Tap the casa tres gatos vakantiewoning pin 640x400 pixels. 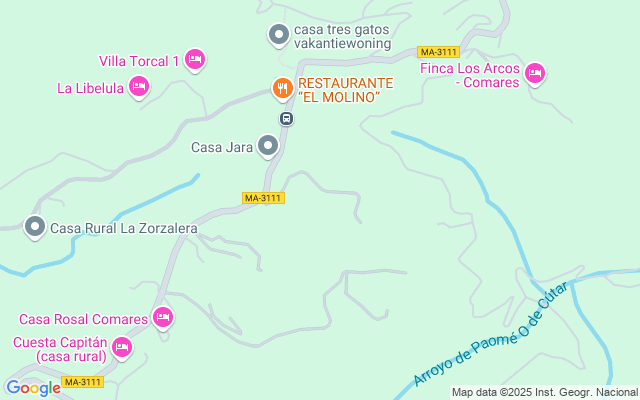279,36
